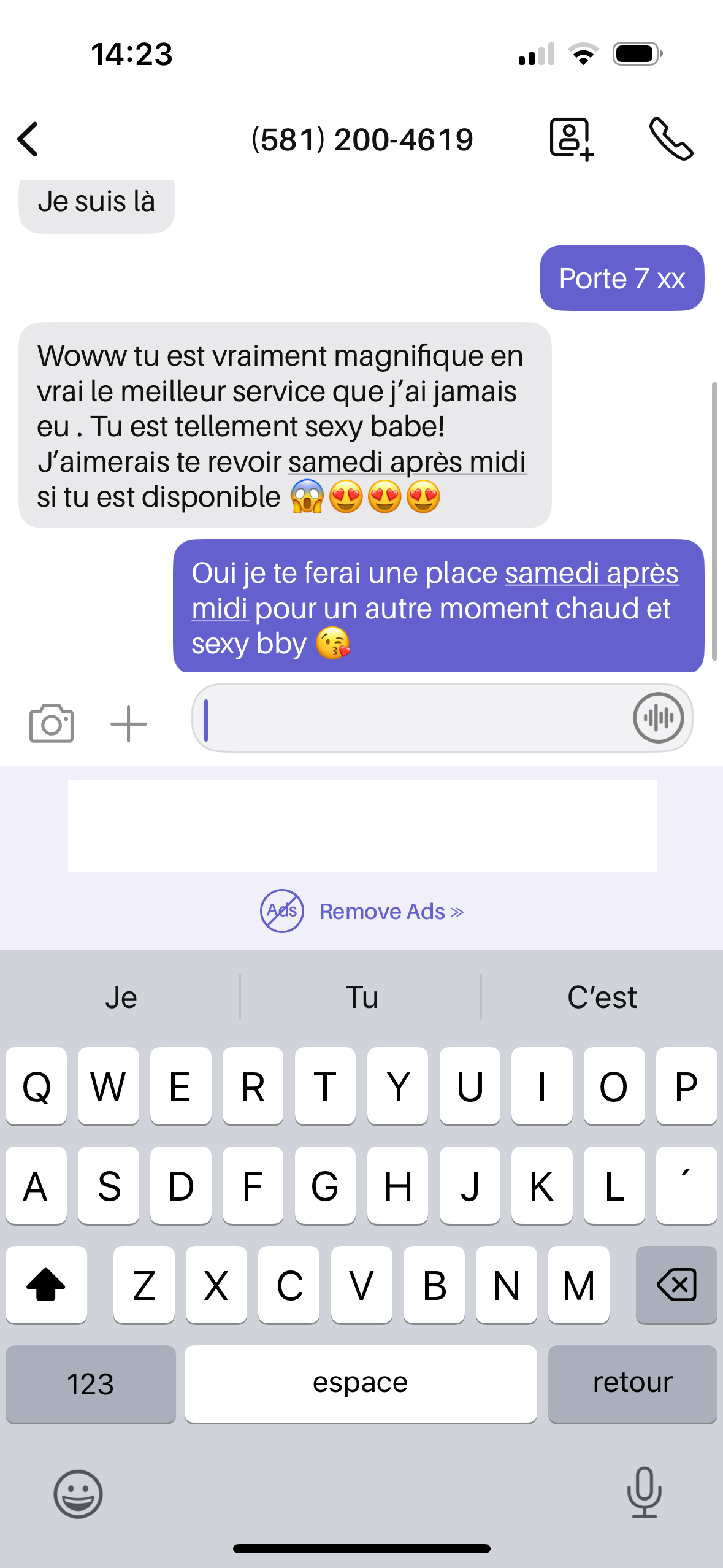
Task: Add this number to contacts
Action: [571, 139]
